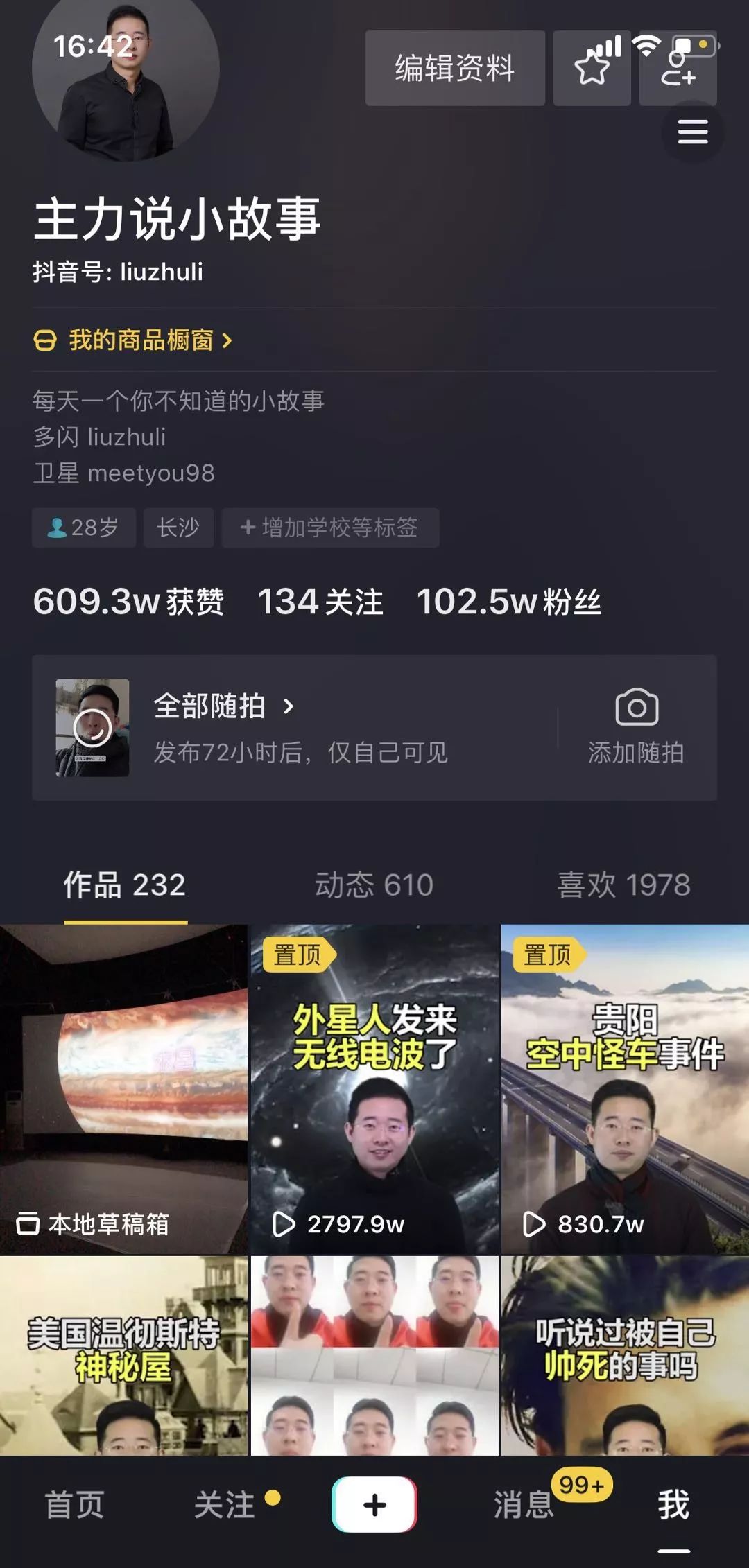Open 本地草稿箱 drafts tile
The image size is (749, 1568).
point(123,1088)
